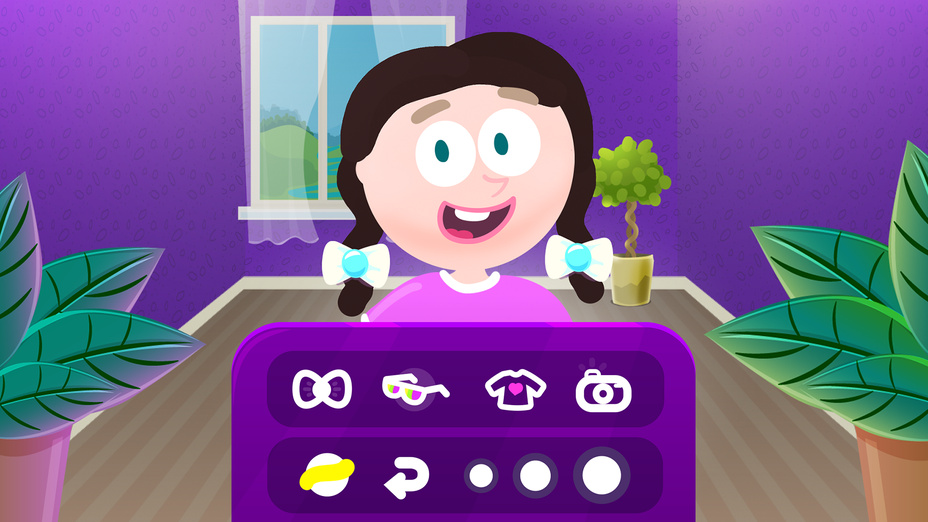
Task: Choose the medium brush size dot
Action: [535, 476]
